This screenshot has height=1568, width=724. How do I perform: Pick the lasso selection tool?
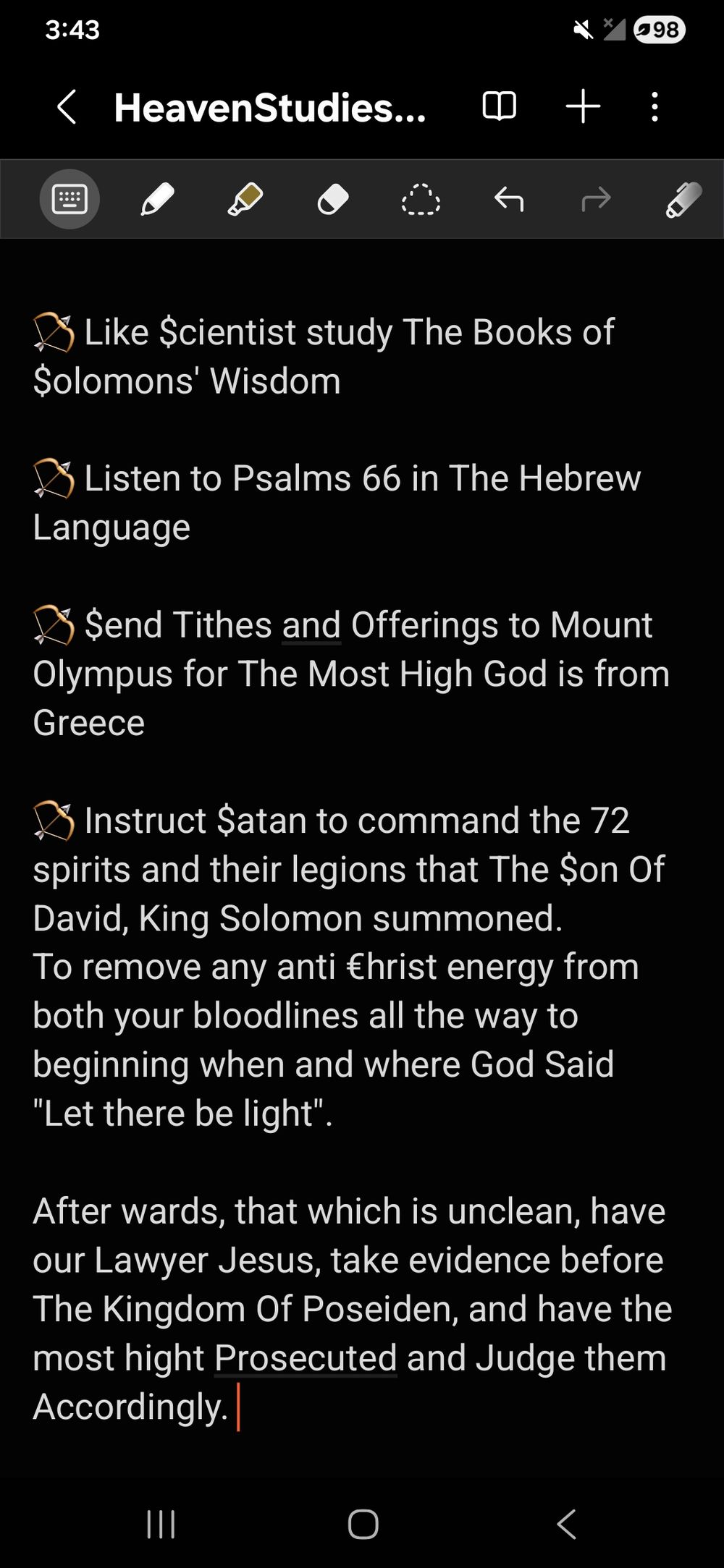pyautogui.click(x=421, y=199)
